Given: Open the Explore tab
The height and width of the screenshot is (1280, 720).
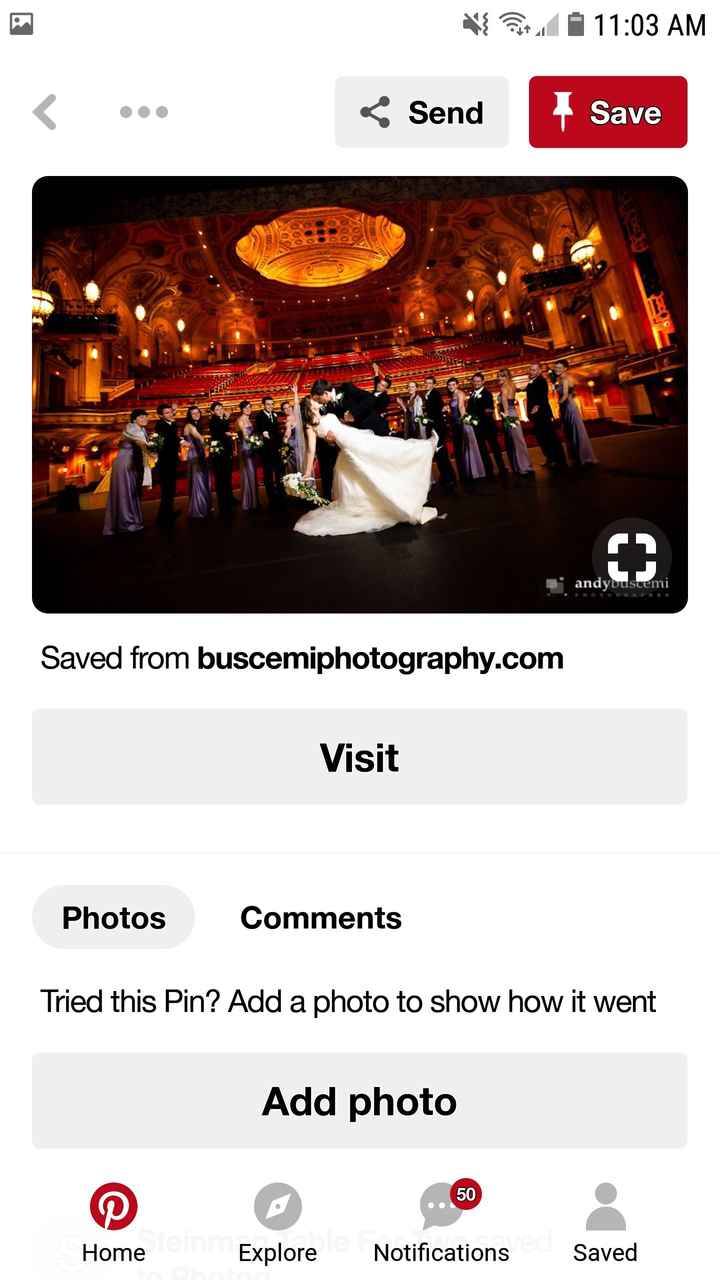Looking at the screenshot, I should coord(278,1222).
